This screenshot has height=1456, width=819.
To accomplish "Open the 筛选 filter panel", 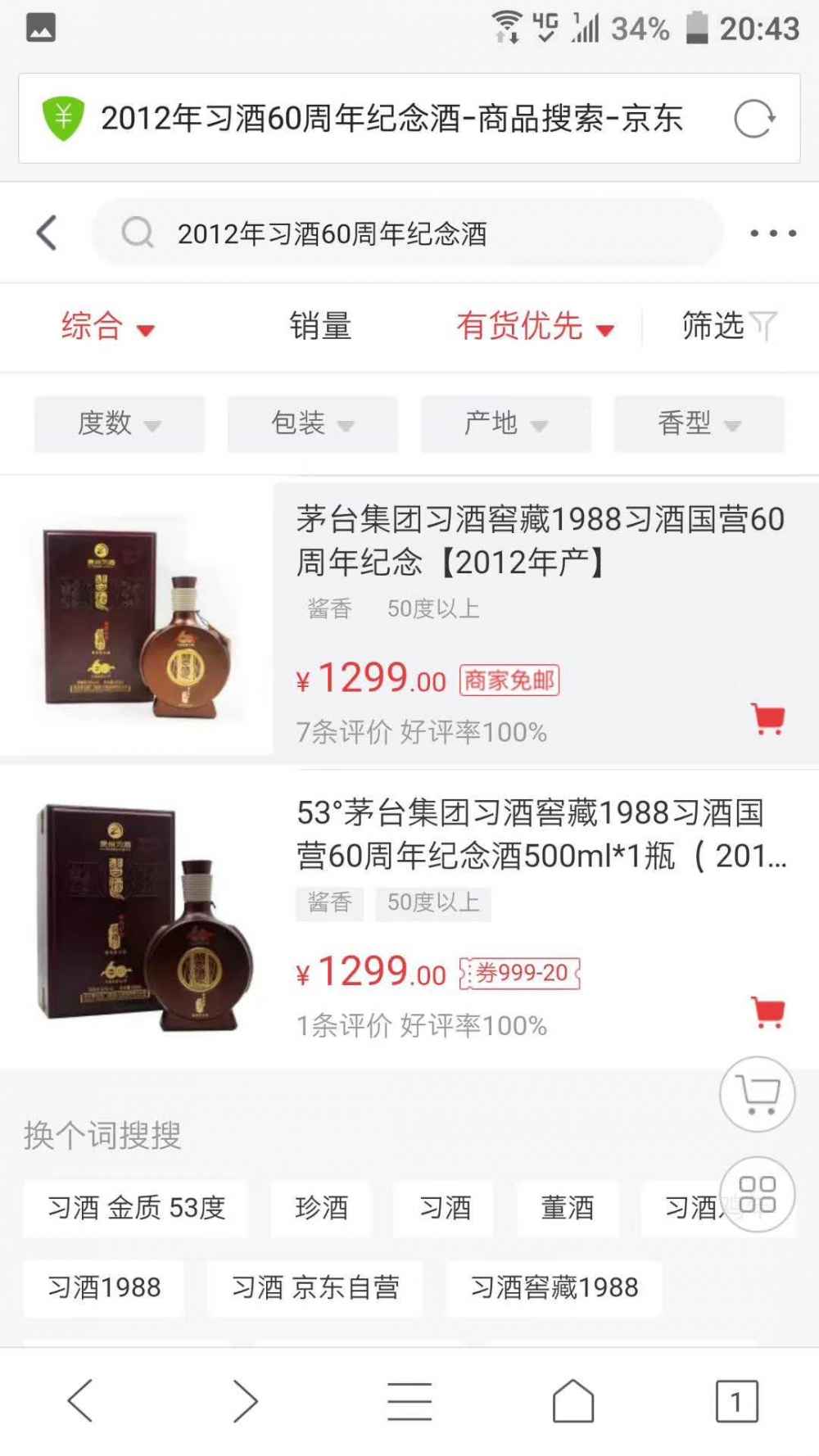I will pyautogui.click(x=728, y=326).
